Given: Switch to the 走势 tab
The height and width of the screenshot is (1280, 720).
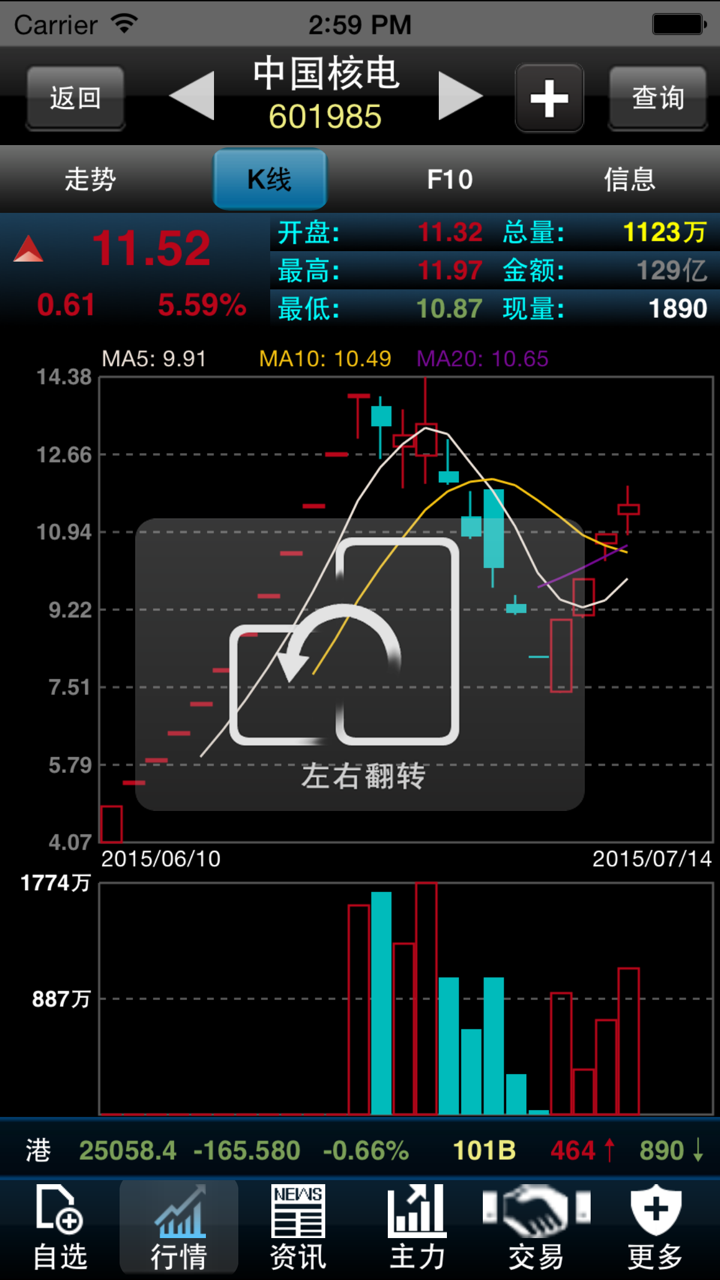Looking at the screenshot, I should point(90,180).
